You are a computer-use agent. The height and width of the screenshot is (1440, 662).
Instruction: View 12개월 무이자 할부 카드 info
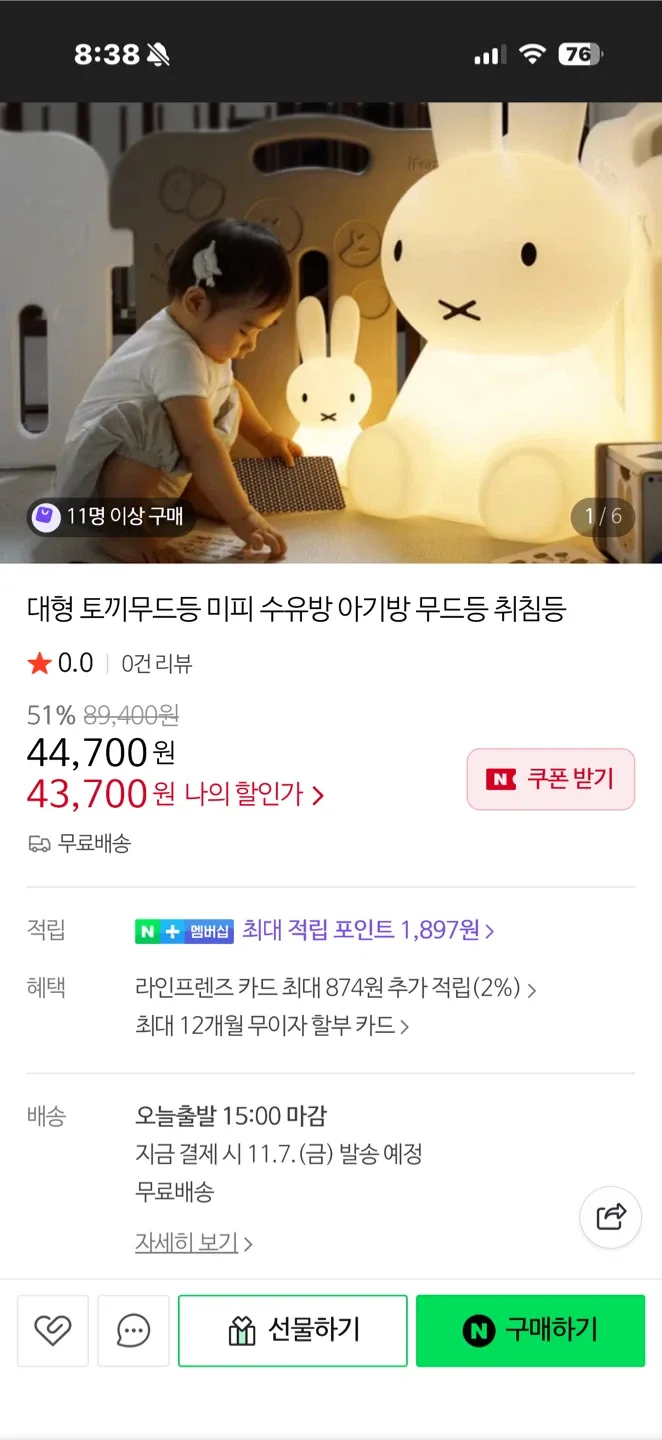coord(272,1026)
